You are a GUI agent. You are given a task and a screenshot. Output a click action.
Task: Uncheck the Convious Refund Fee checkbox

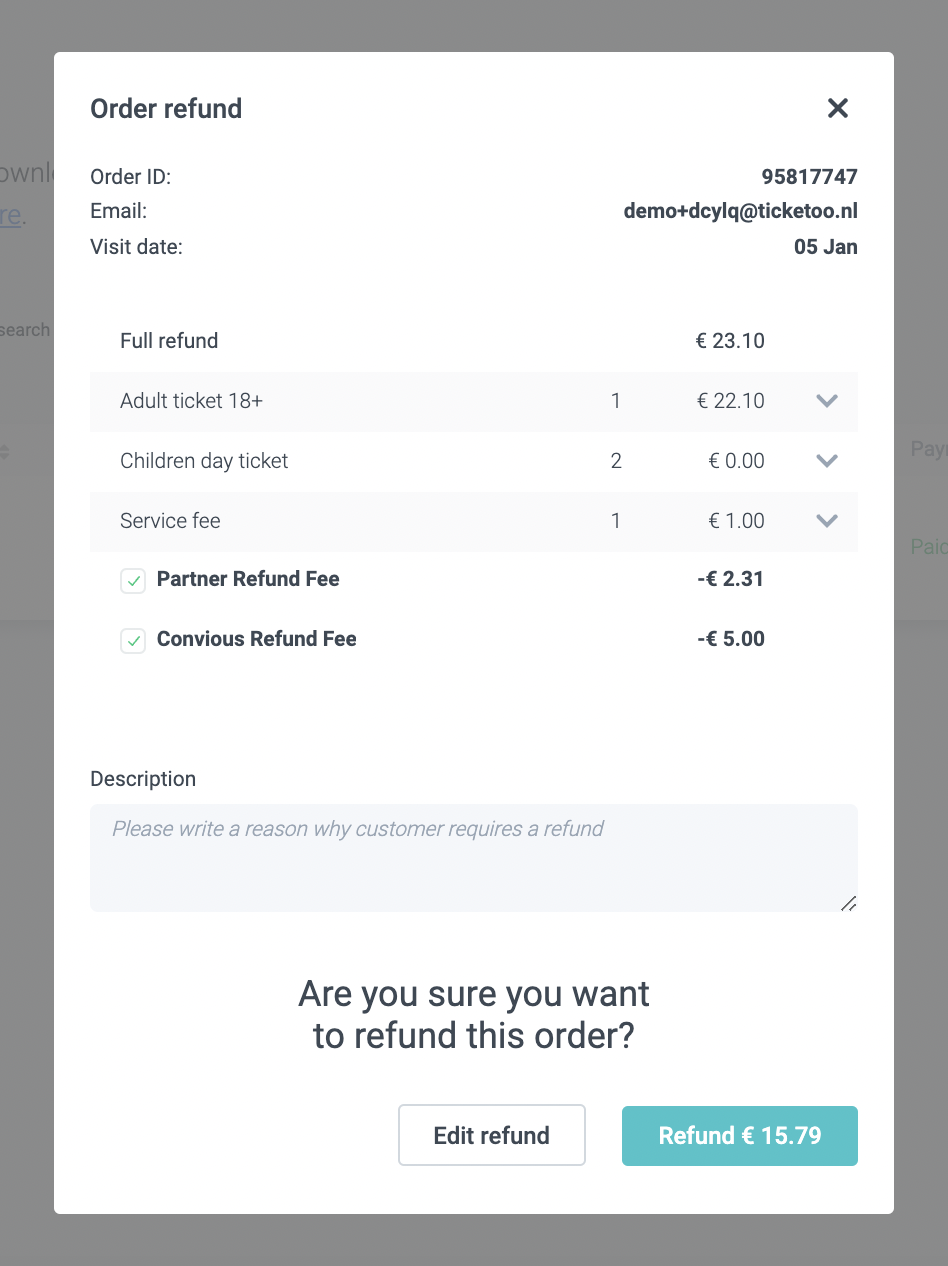[133, 640]
